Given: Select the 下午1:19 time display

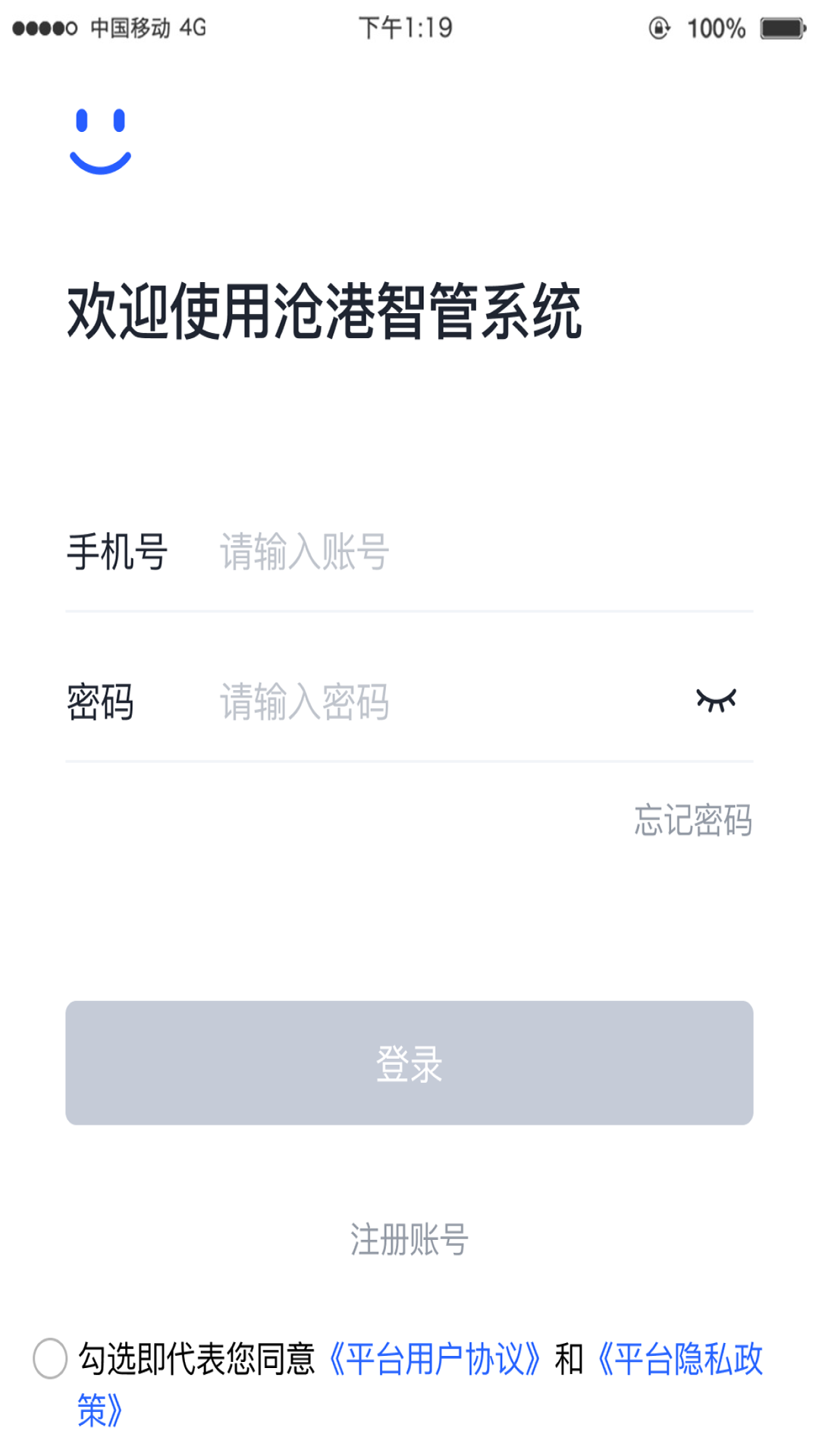Looking at the screenshot, I should tap(405, 27).
